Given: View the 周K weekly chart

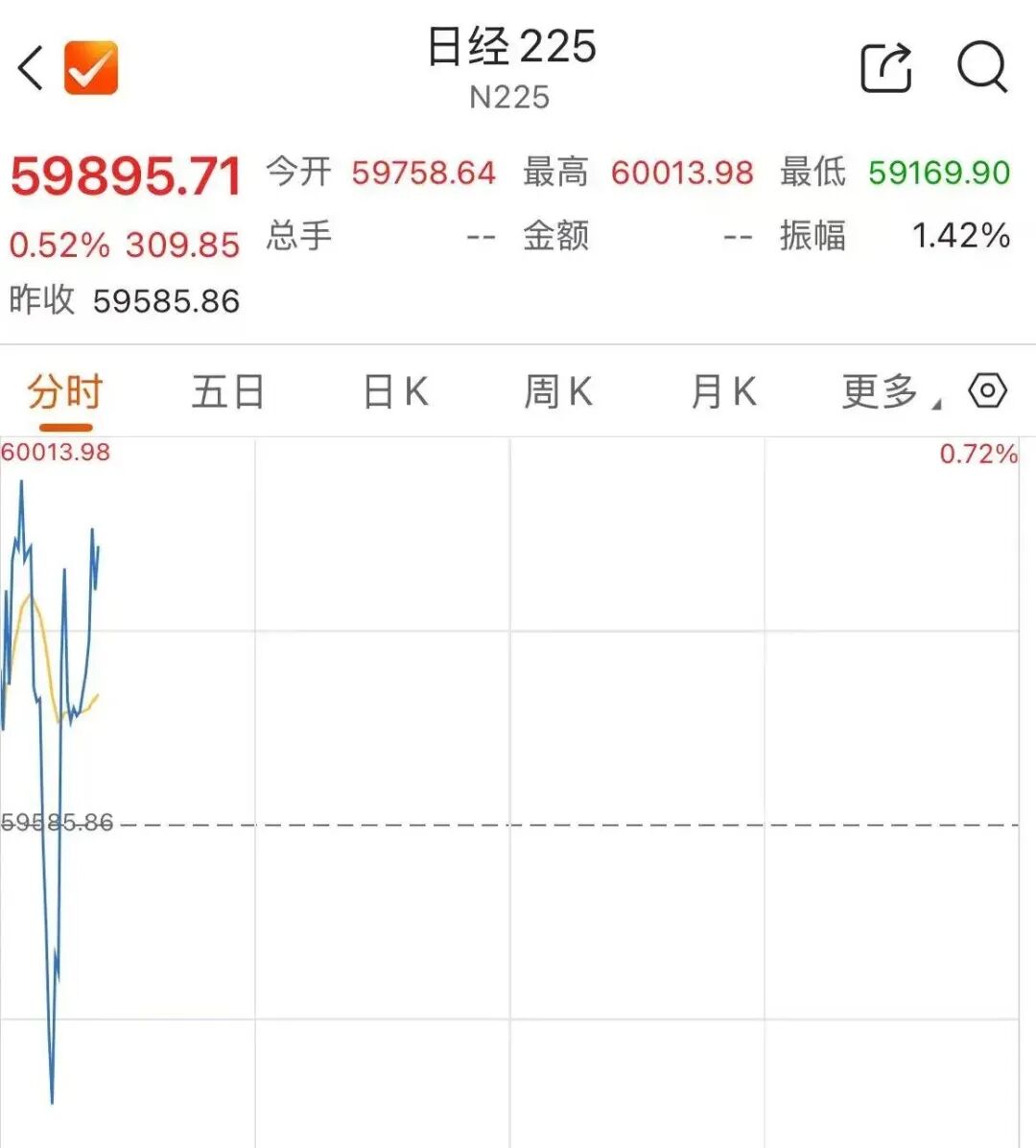Looking at the screenshot, I should point(558,392).
